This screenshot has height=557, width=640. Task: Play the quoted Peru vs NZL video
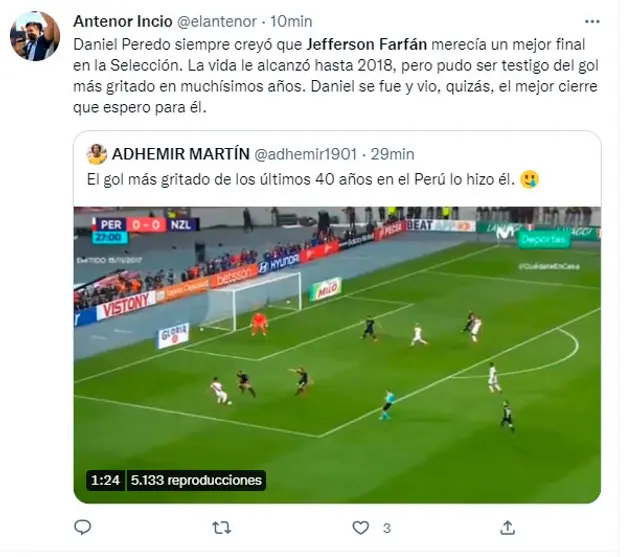coord(337,353)
